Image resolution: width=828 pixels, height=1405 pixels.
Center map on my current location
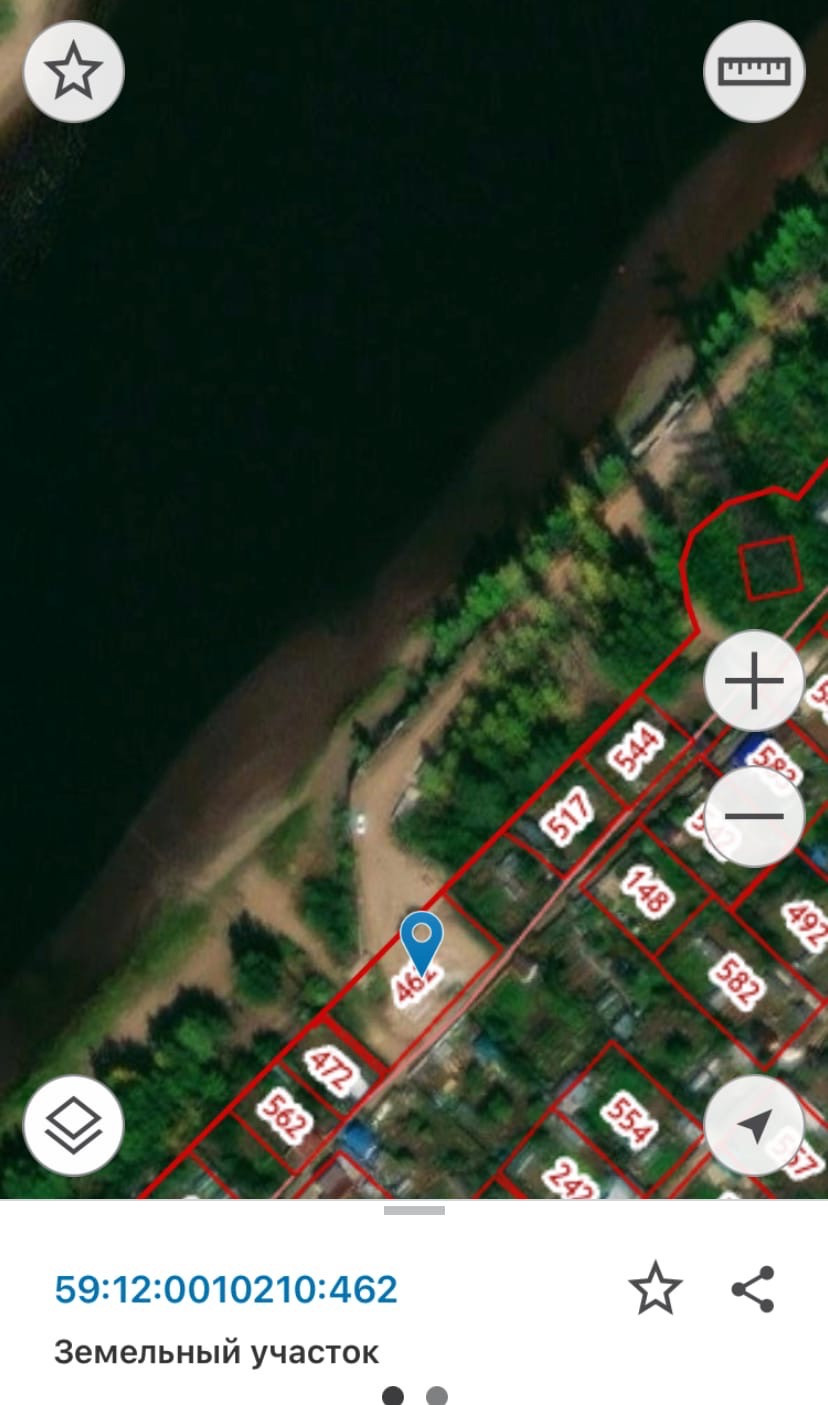pyautogui.click(x=754, y=1126)
